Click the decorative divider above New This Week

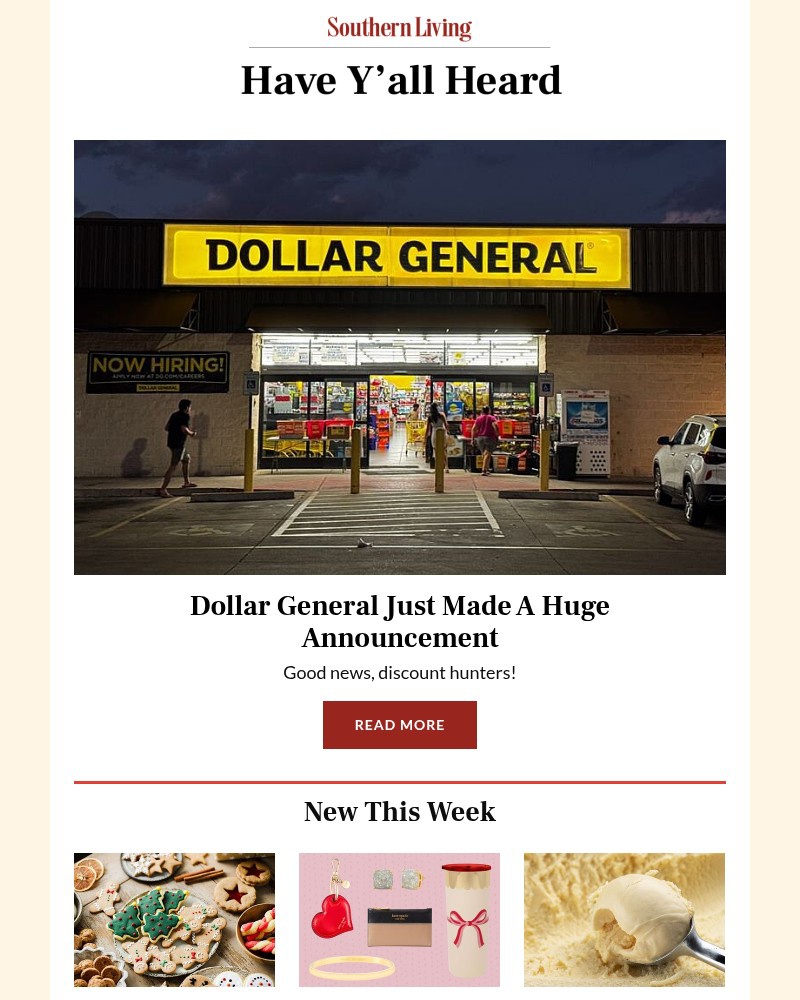point(400,779)
